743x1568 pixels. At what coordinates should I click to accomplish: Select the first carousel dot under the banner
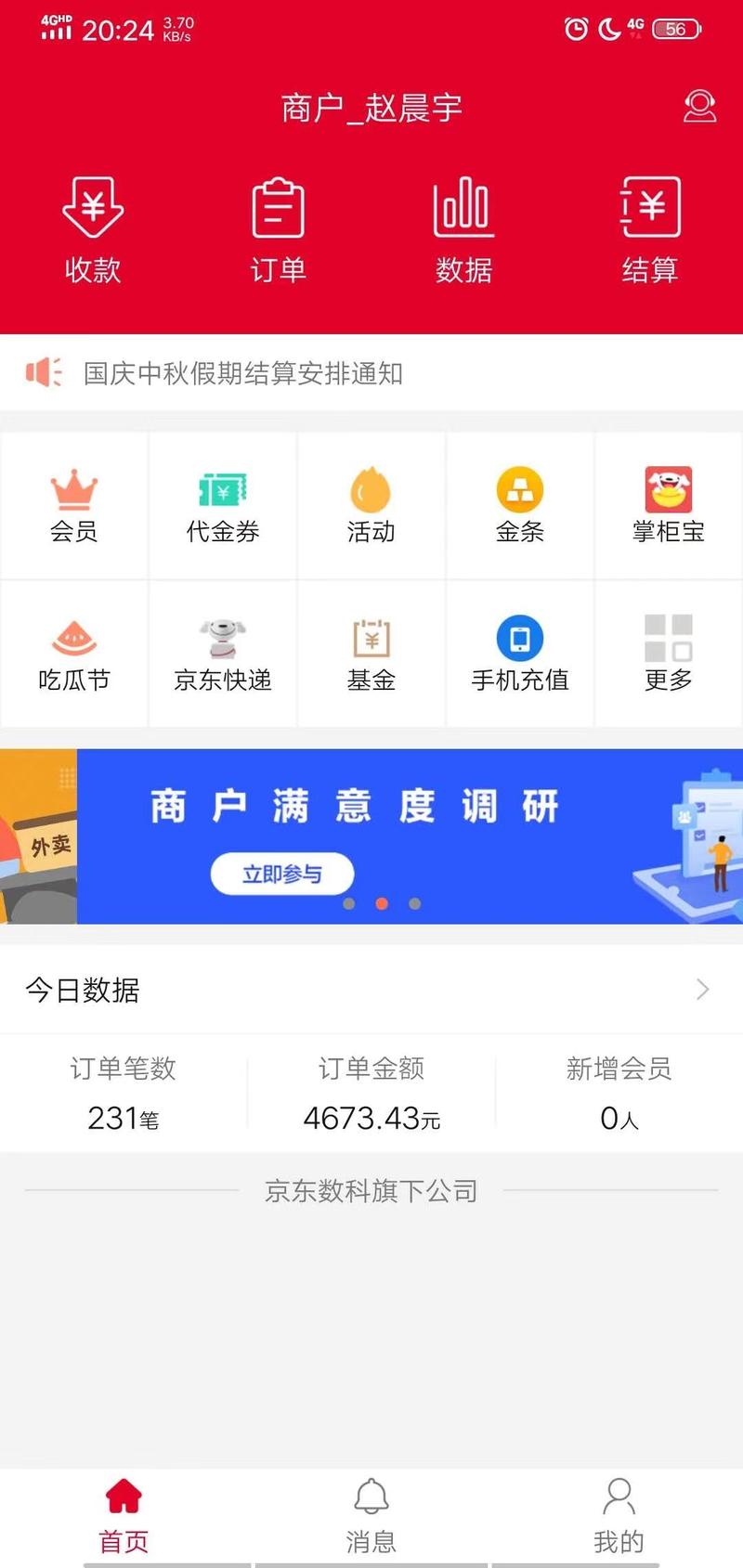(348, 902)
